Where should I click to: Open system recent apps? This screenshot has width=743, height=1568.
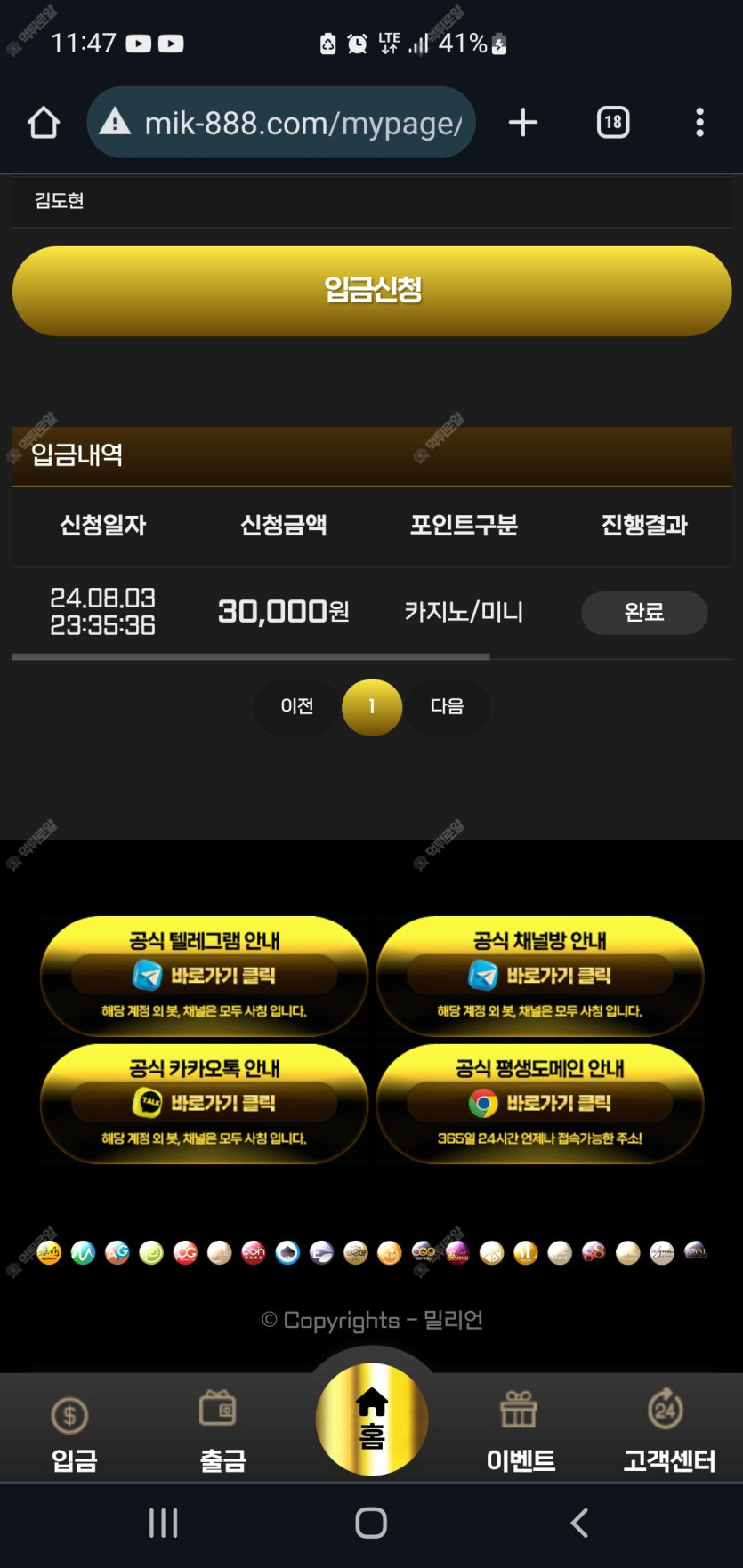tap(164, 1523)
